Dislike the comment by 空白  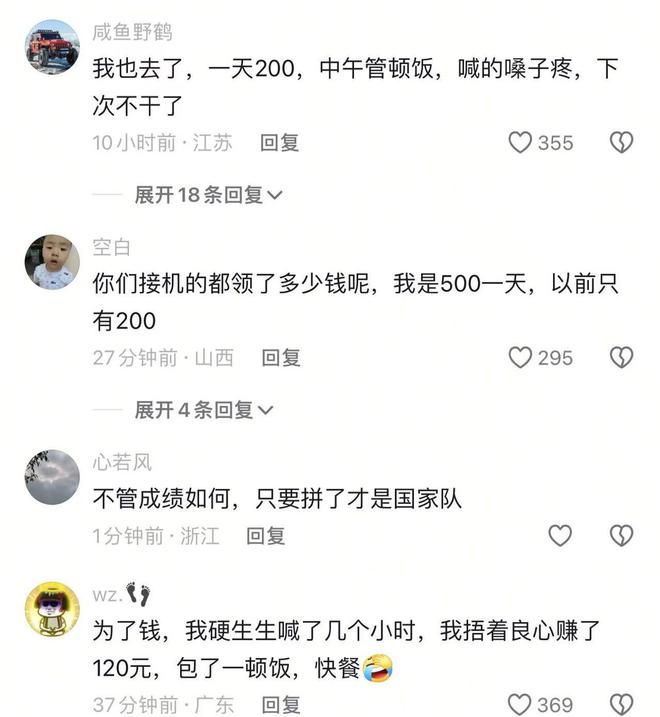[x=621, y=357]
